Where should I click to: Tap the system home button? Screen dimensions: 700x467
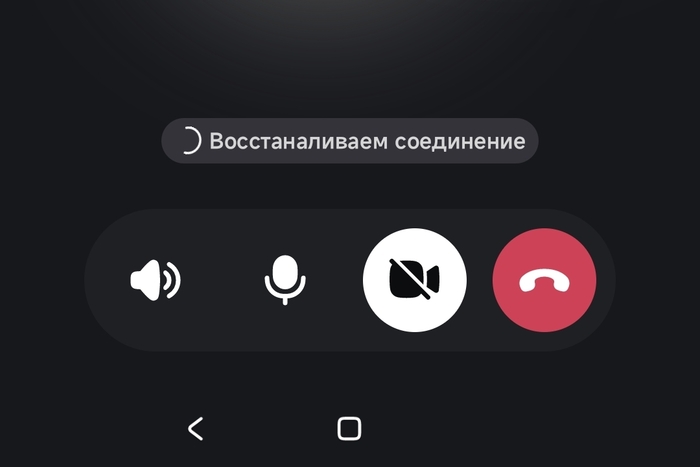pos(349,429)
